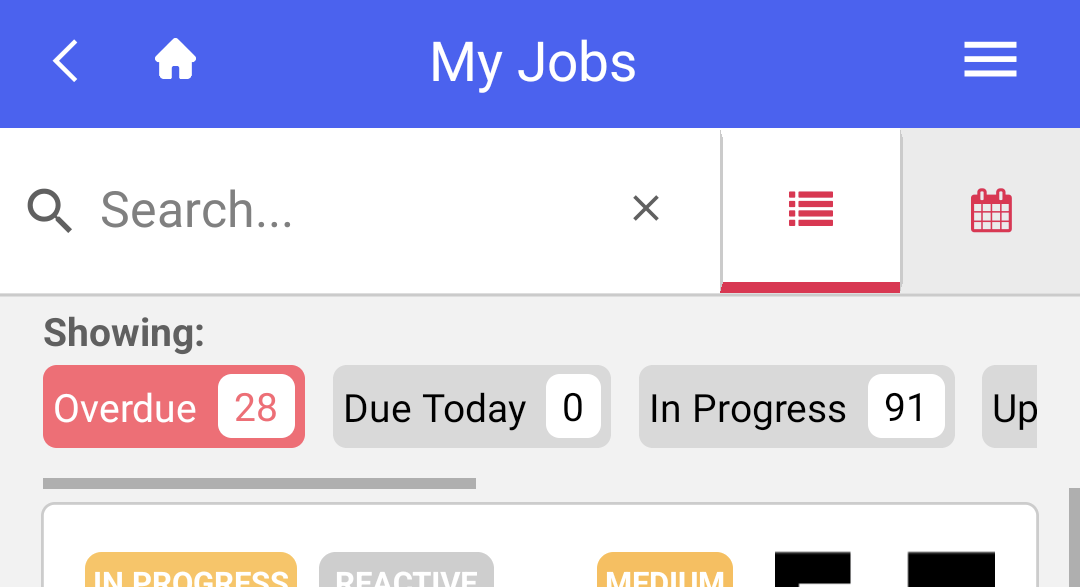Switch to the list view tab

pyautogui.click(x=811, y=210)
